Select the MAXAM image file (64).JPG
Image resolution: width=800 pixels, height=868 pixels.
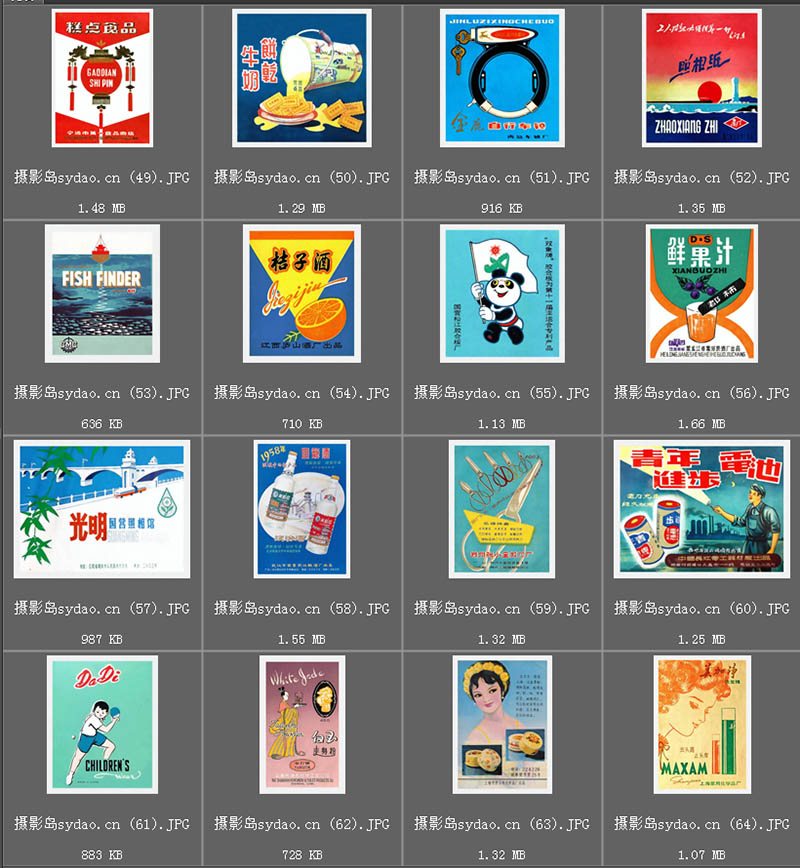click(701, 725)
